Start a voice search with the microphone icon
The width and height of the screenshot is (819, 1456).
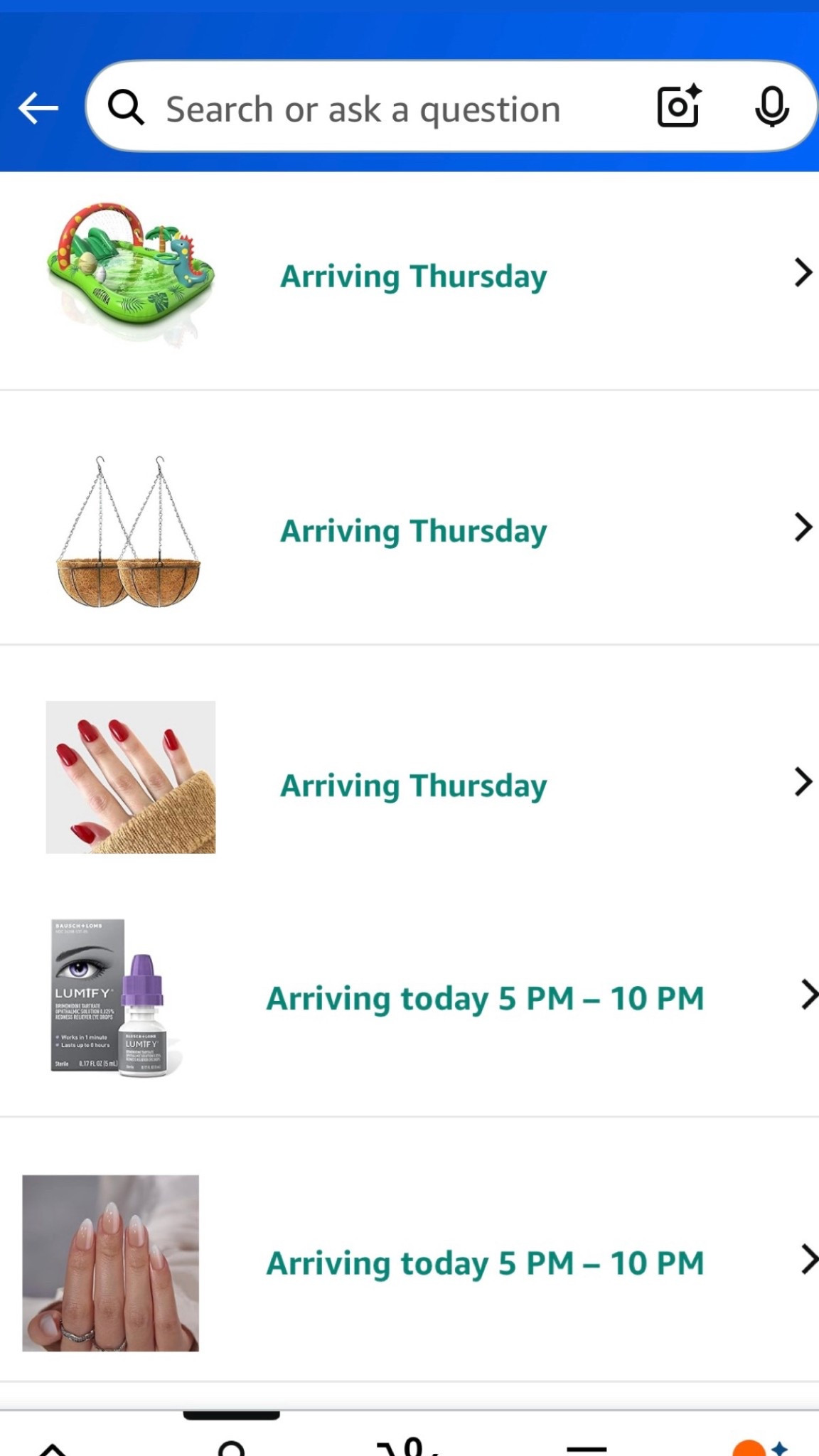pyautogui.click(x=773, y=107)
